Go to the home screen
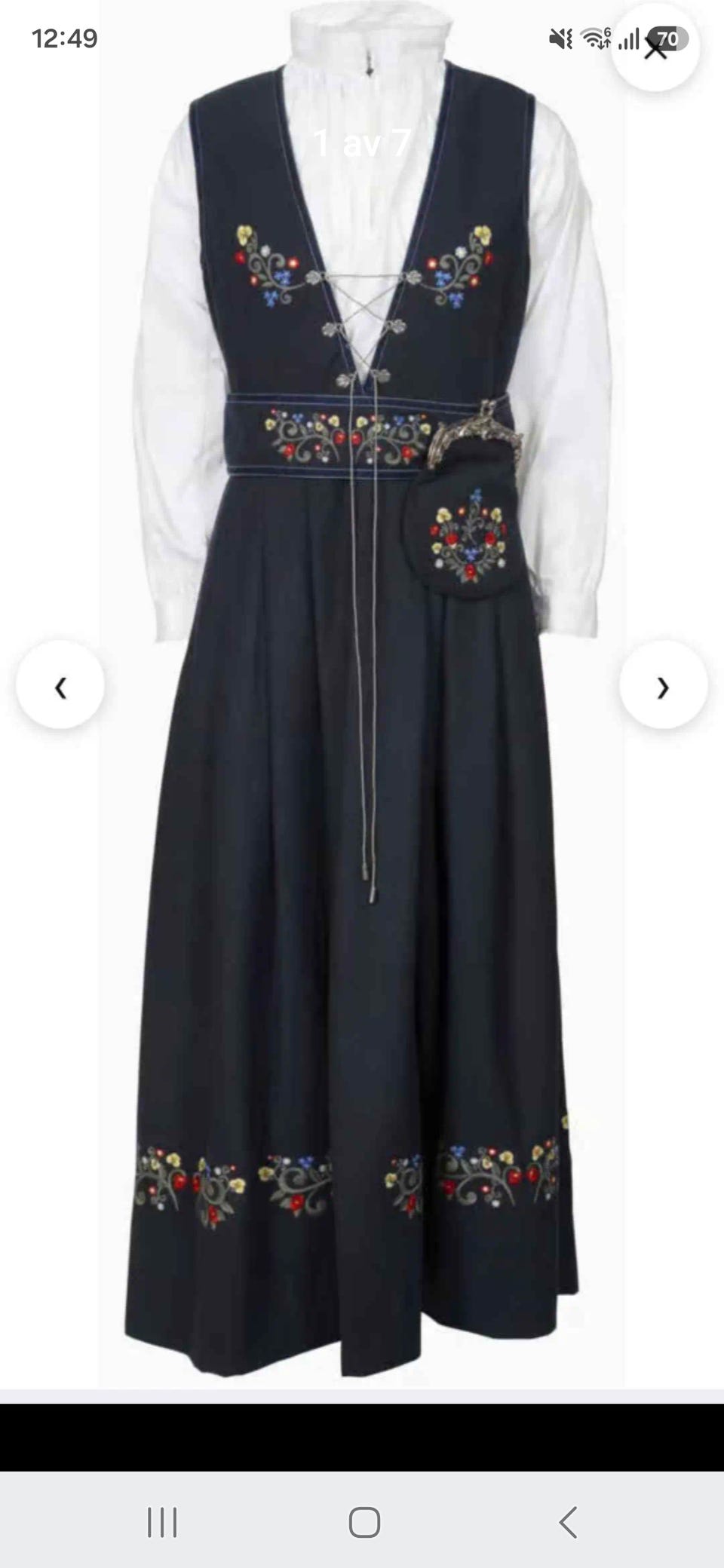 point(364,1522)
